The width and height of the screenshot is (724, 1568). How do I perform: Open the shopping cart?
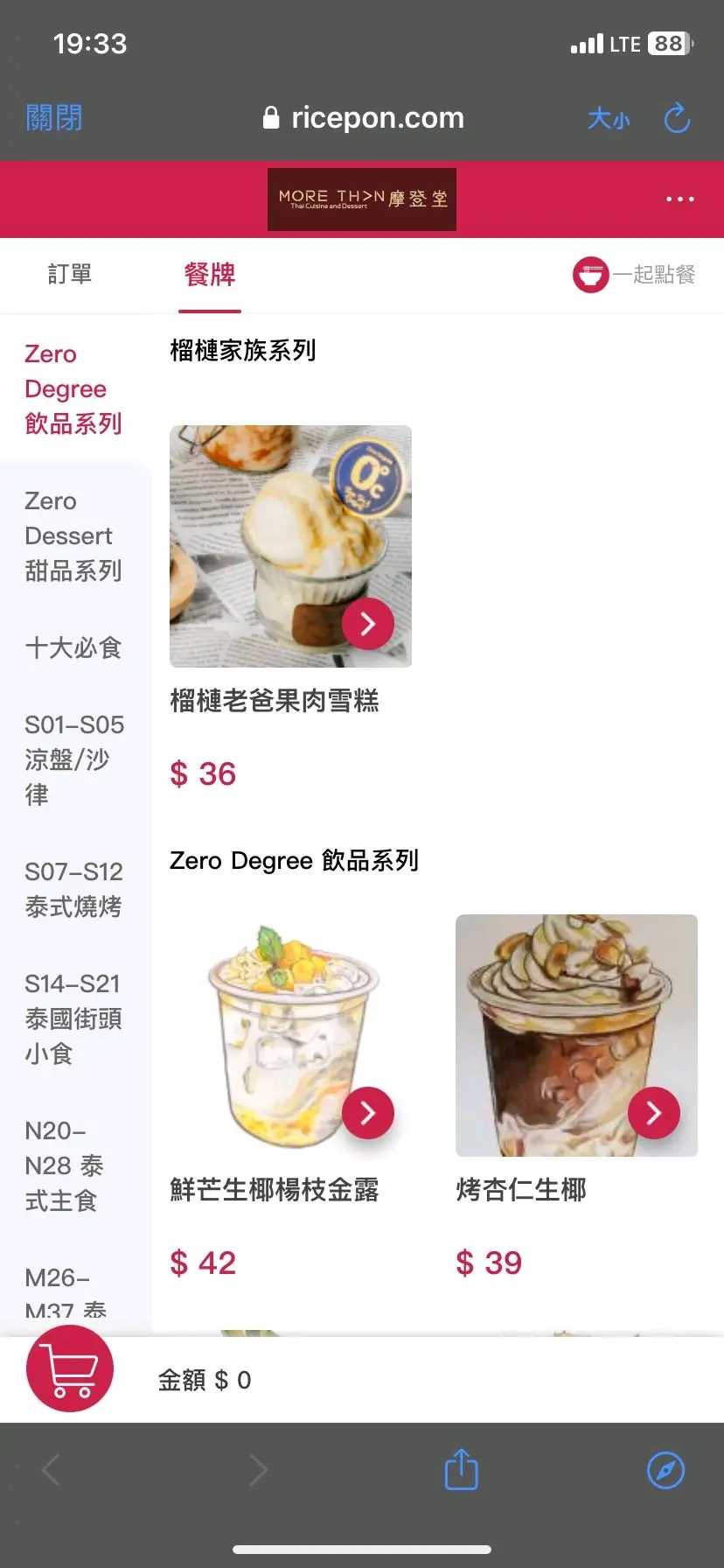coord(70,1368)
